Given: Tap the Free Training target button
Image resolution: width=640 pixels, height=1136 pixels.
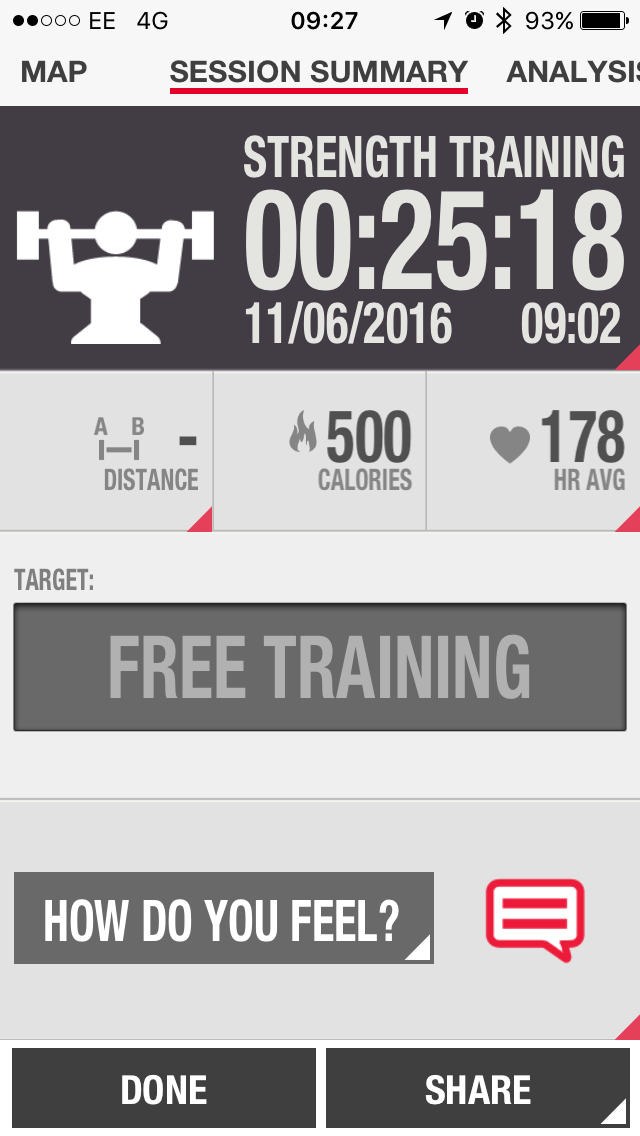Looking at the screenshot, I should point(320,667).
